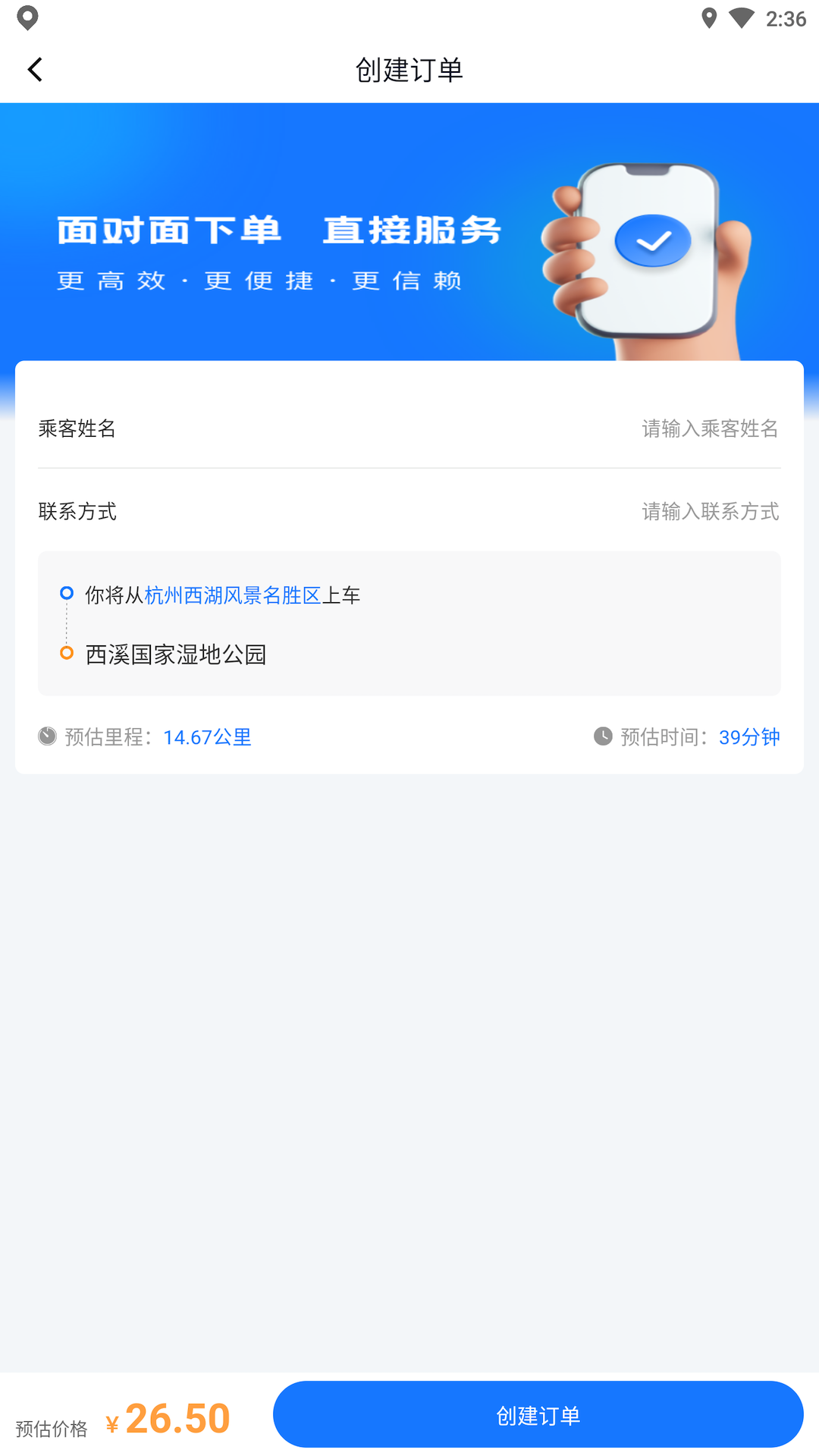The height and width of the screenshot is (1456, 819).
Task: Click the estimated distance 14.67公里
Action: tap(206, 736)
